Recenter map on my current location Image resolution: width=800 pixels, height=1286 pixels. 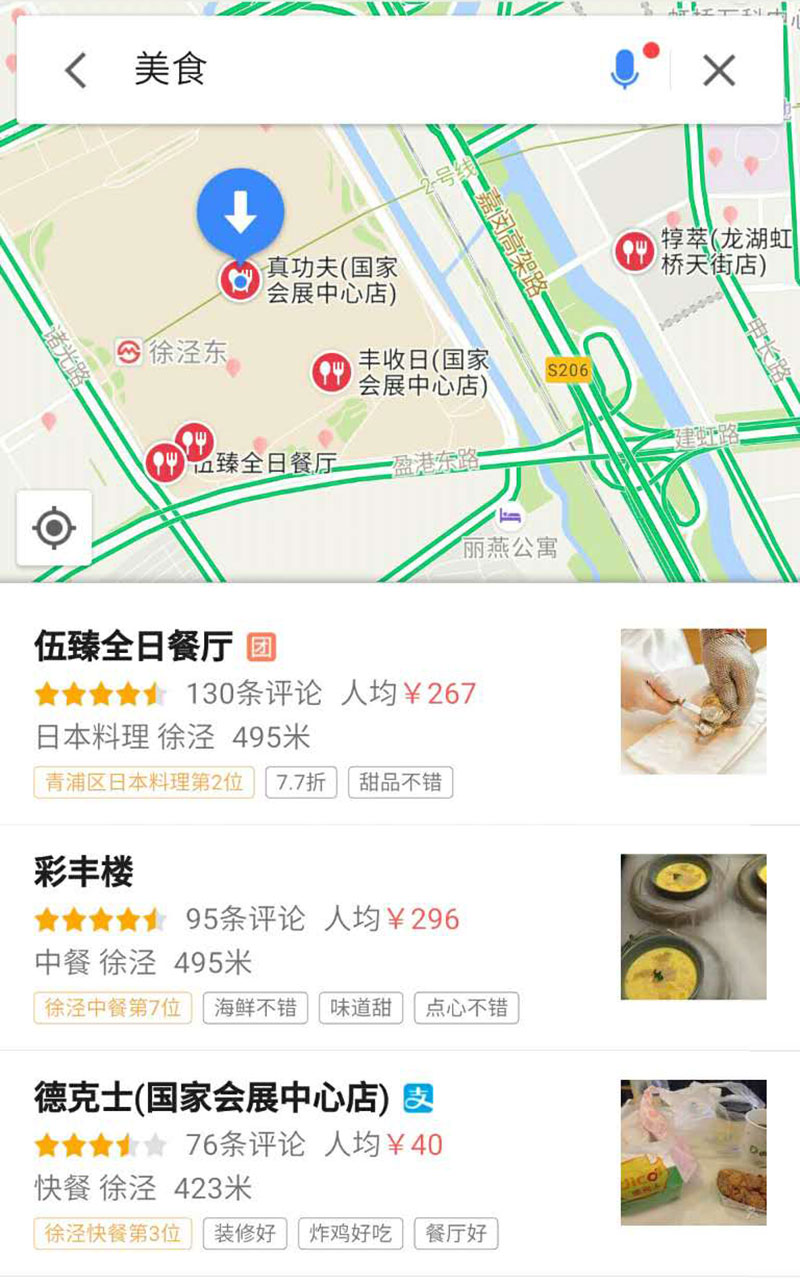pos(54,528)
